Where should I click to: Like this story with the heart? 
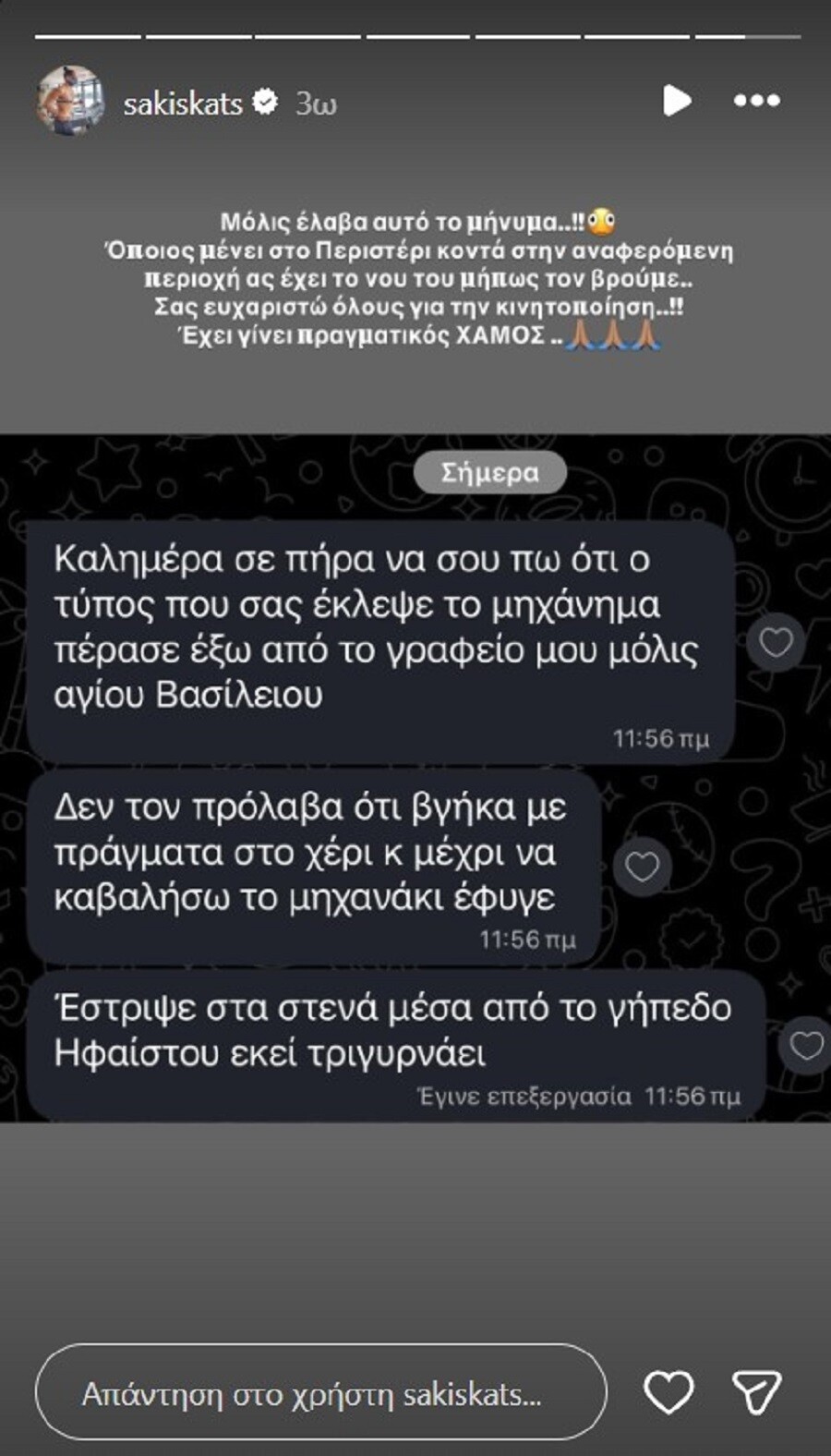coord(668,1392)
